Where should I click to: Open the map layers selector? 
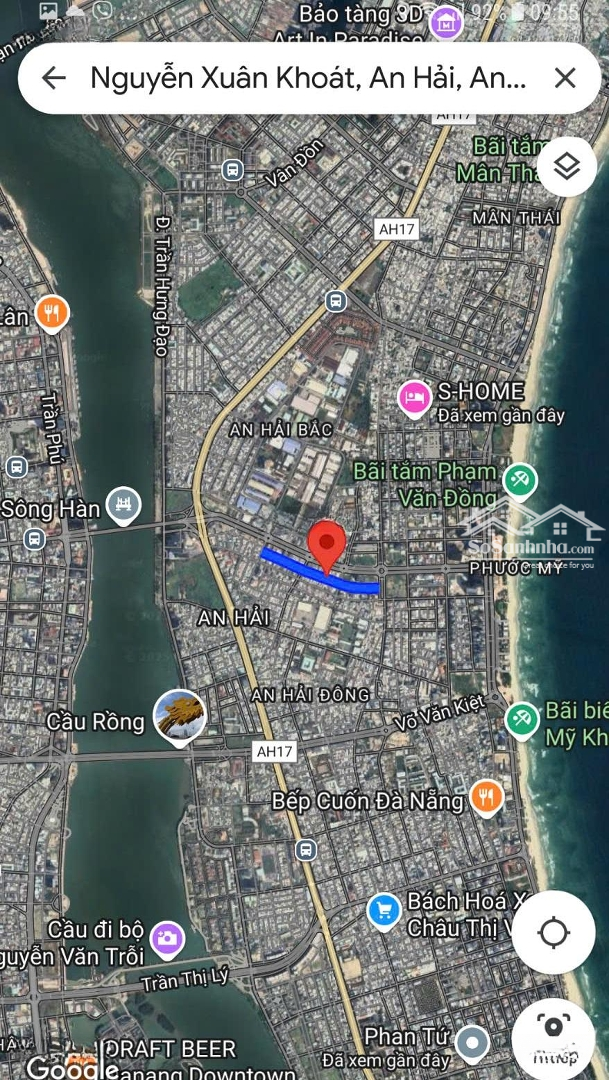point(566,166)
